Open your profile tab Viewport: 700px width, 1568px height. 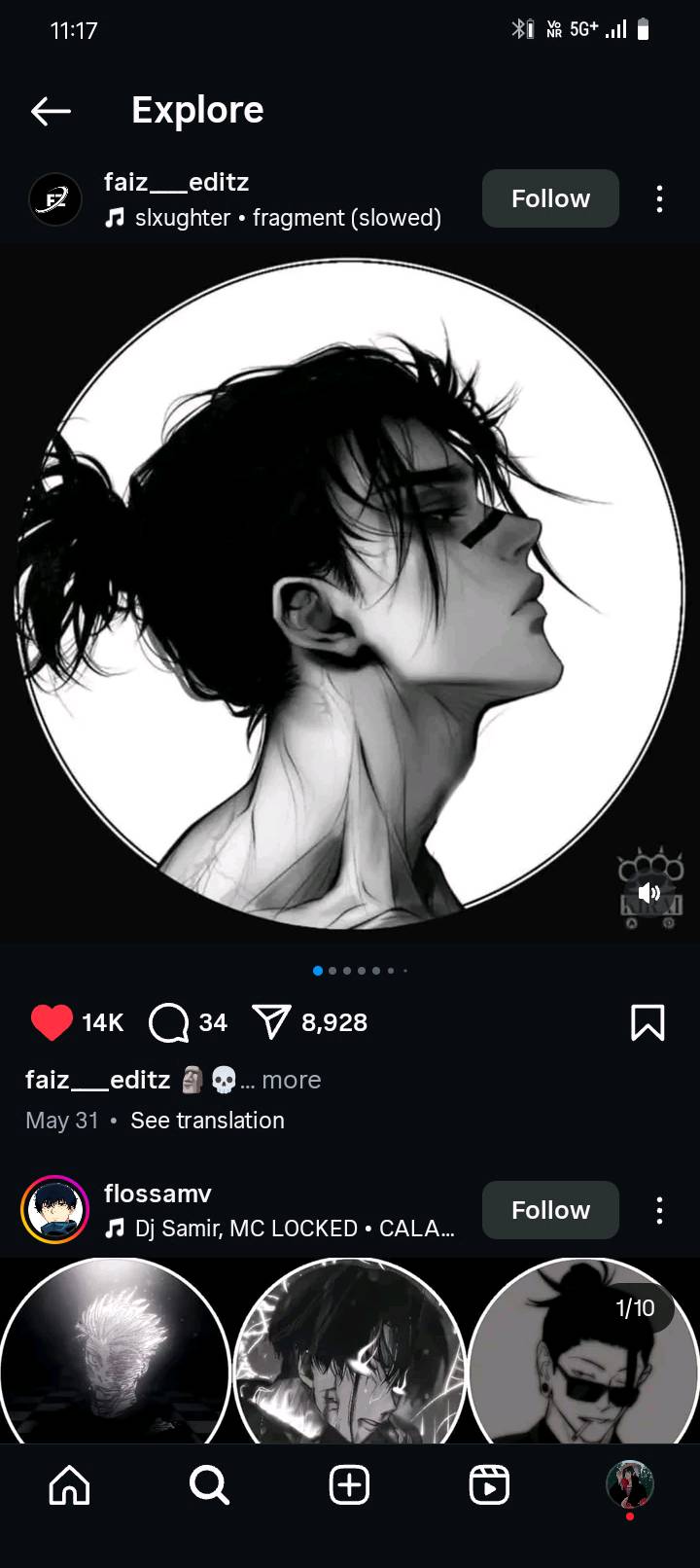pyautogui.click(x=630, y=1485)
